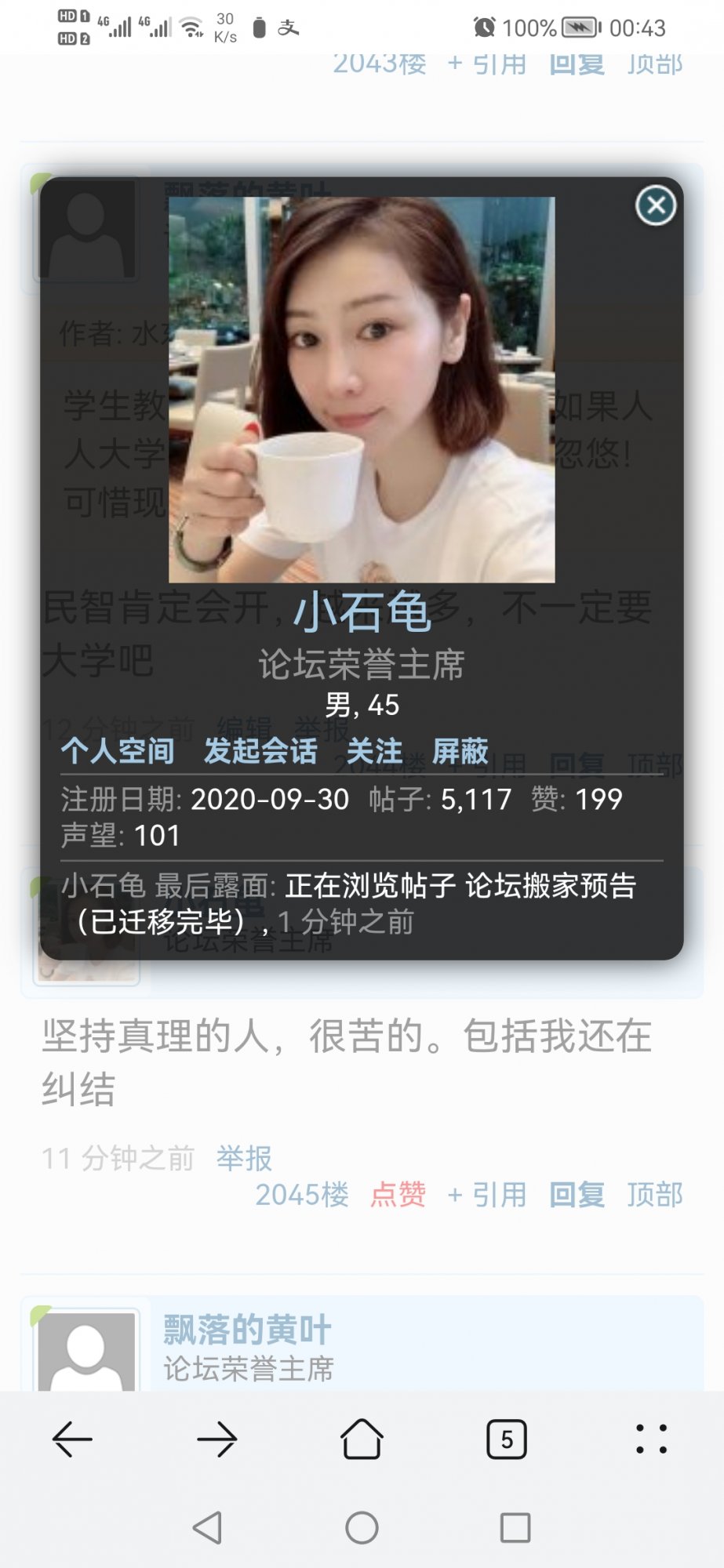This screenshot has width=724, height=1568.
Task: Open 个人空间 personal space link
Action: (118, 751)
